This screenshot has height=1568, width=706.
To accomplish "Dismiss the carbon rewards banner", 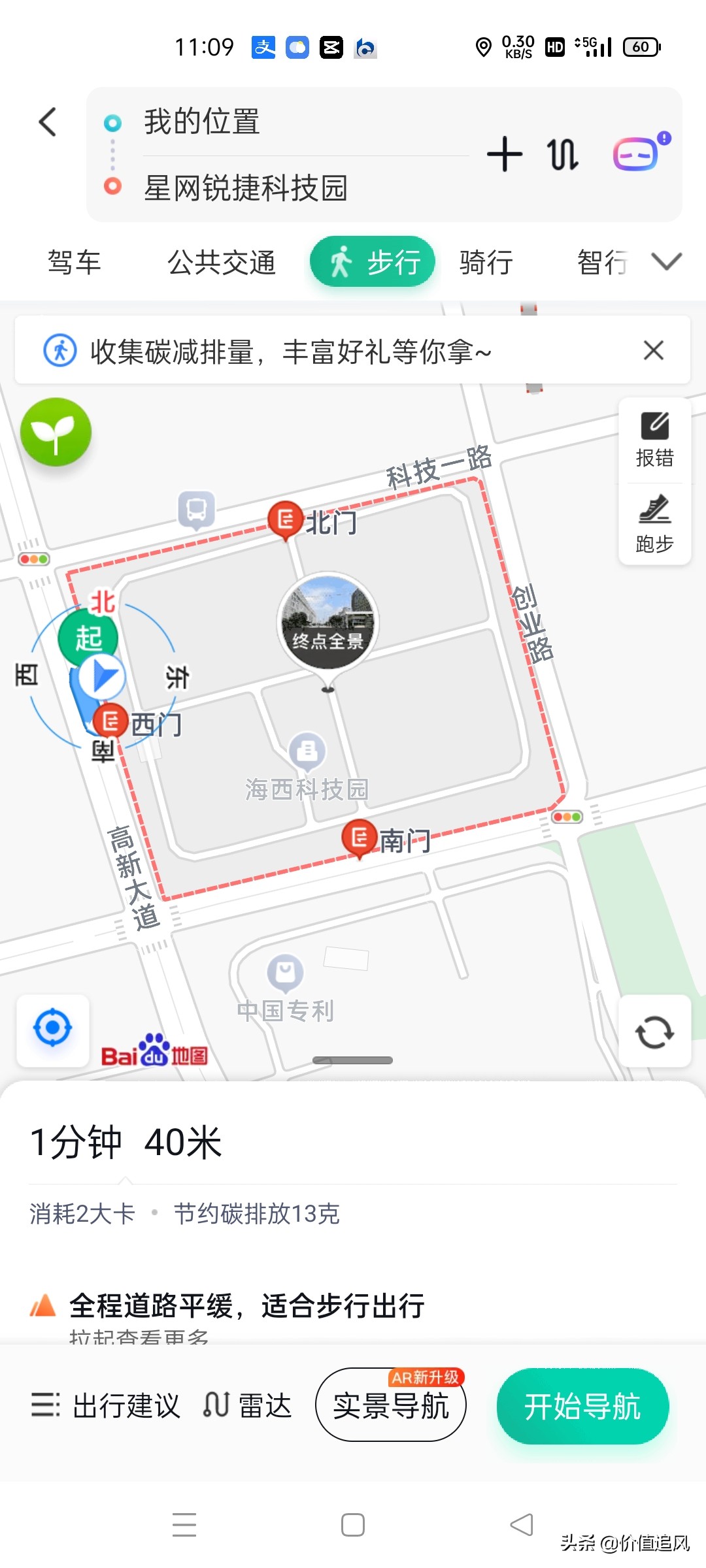I will [653, 351].
